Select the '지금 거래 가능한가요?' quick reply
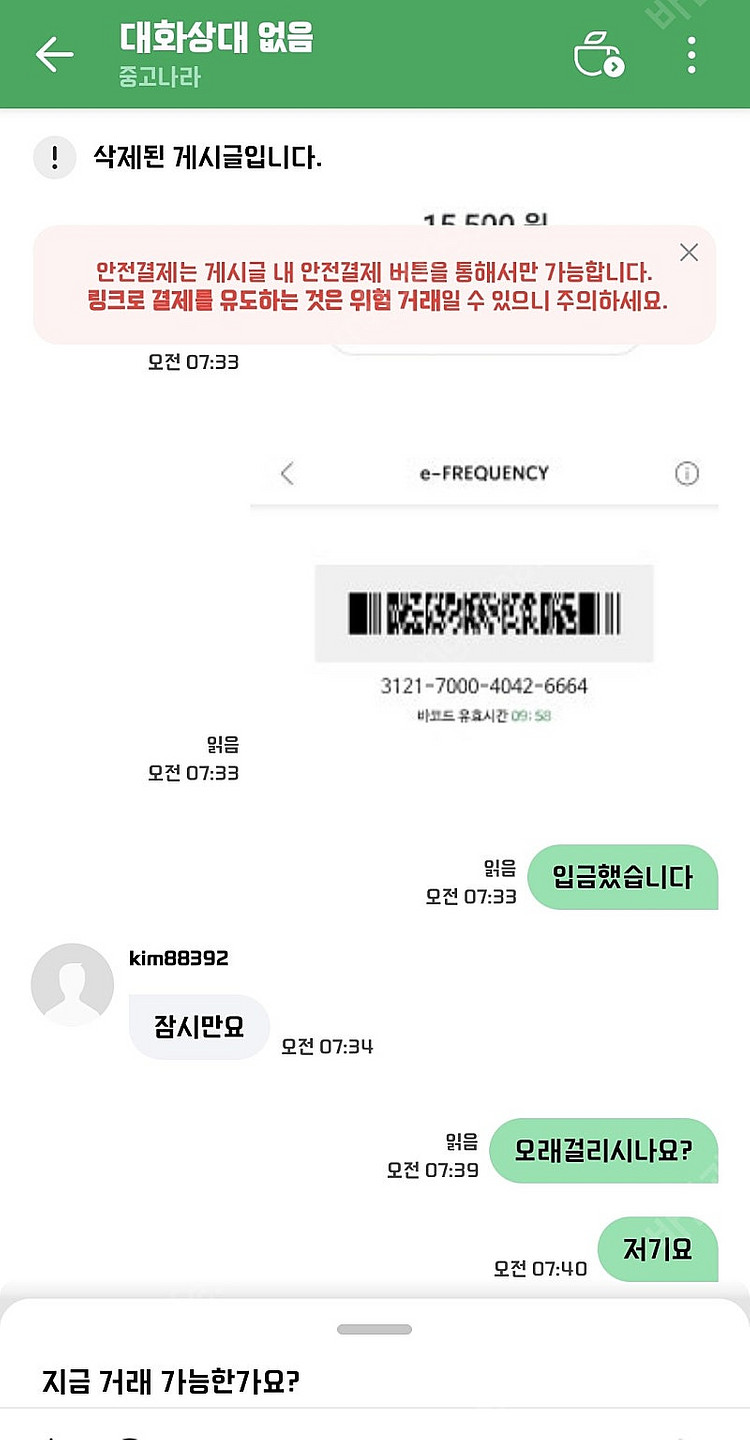The width and height of the screenshot is (750, 1440). (171, 1382)
